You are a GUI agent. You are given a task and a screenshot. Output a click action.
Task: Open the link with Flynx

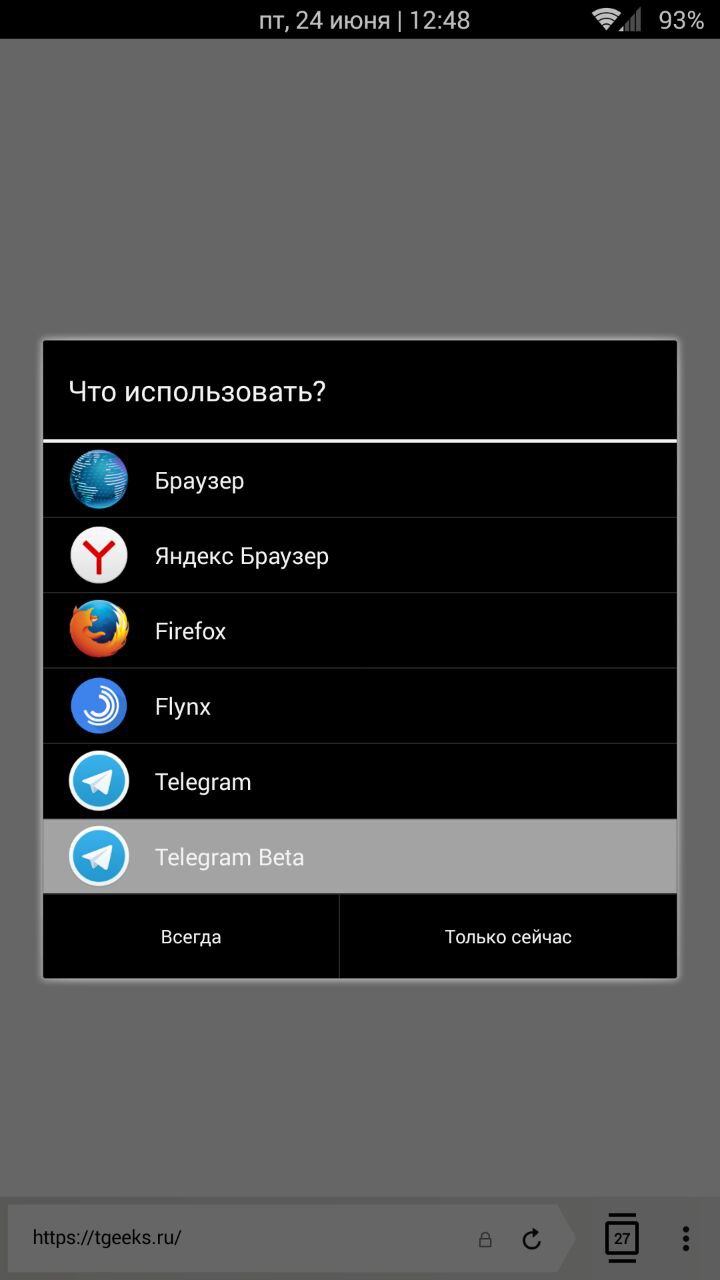point(359,707)
